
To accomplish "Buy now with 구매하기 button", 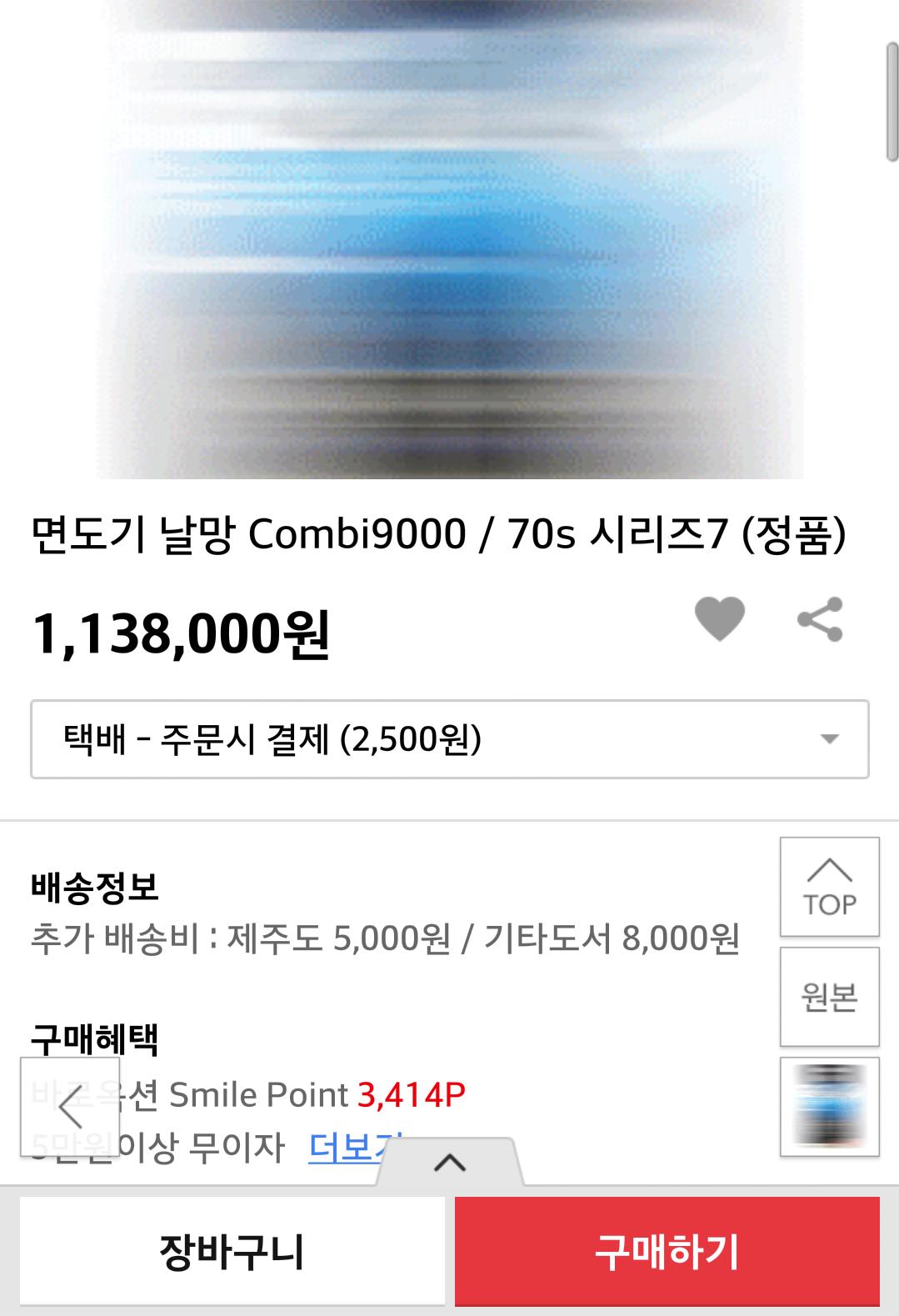I will [667, 1252].
